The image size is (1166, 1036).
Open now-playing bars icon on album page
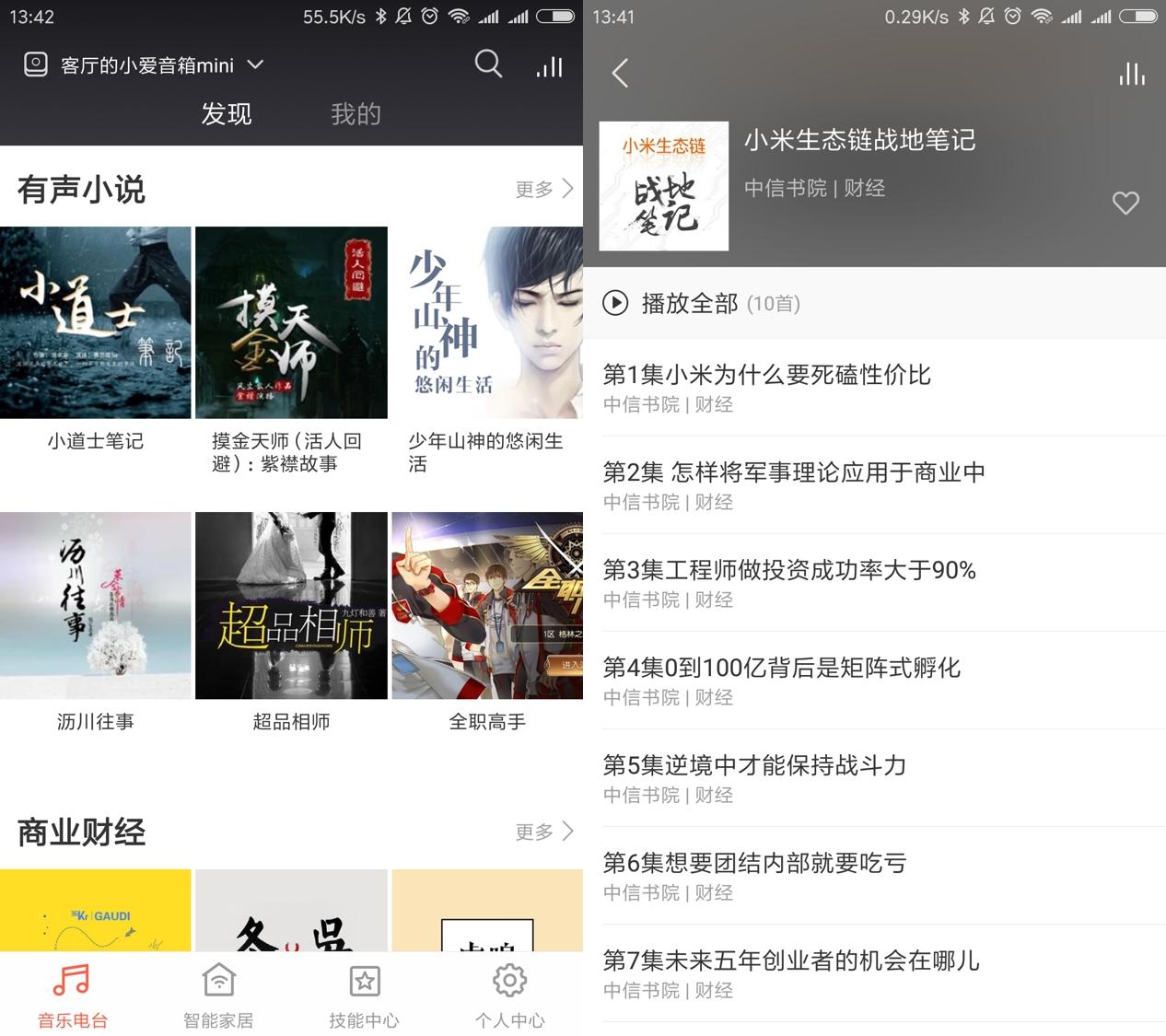(1132, 74)
